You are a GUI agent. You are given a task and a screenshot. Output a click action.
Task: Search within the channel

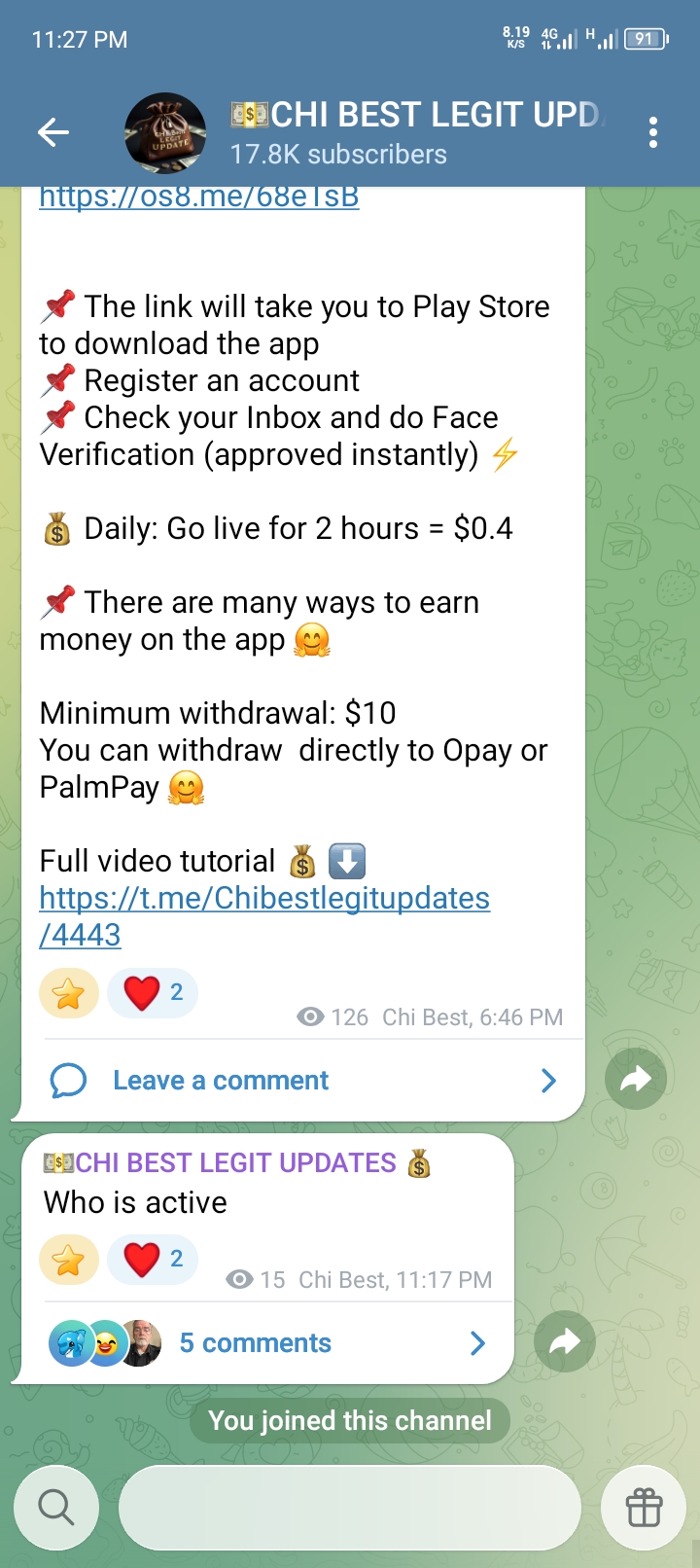pyautogui.click(x=56, y=1508)
